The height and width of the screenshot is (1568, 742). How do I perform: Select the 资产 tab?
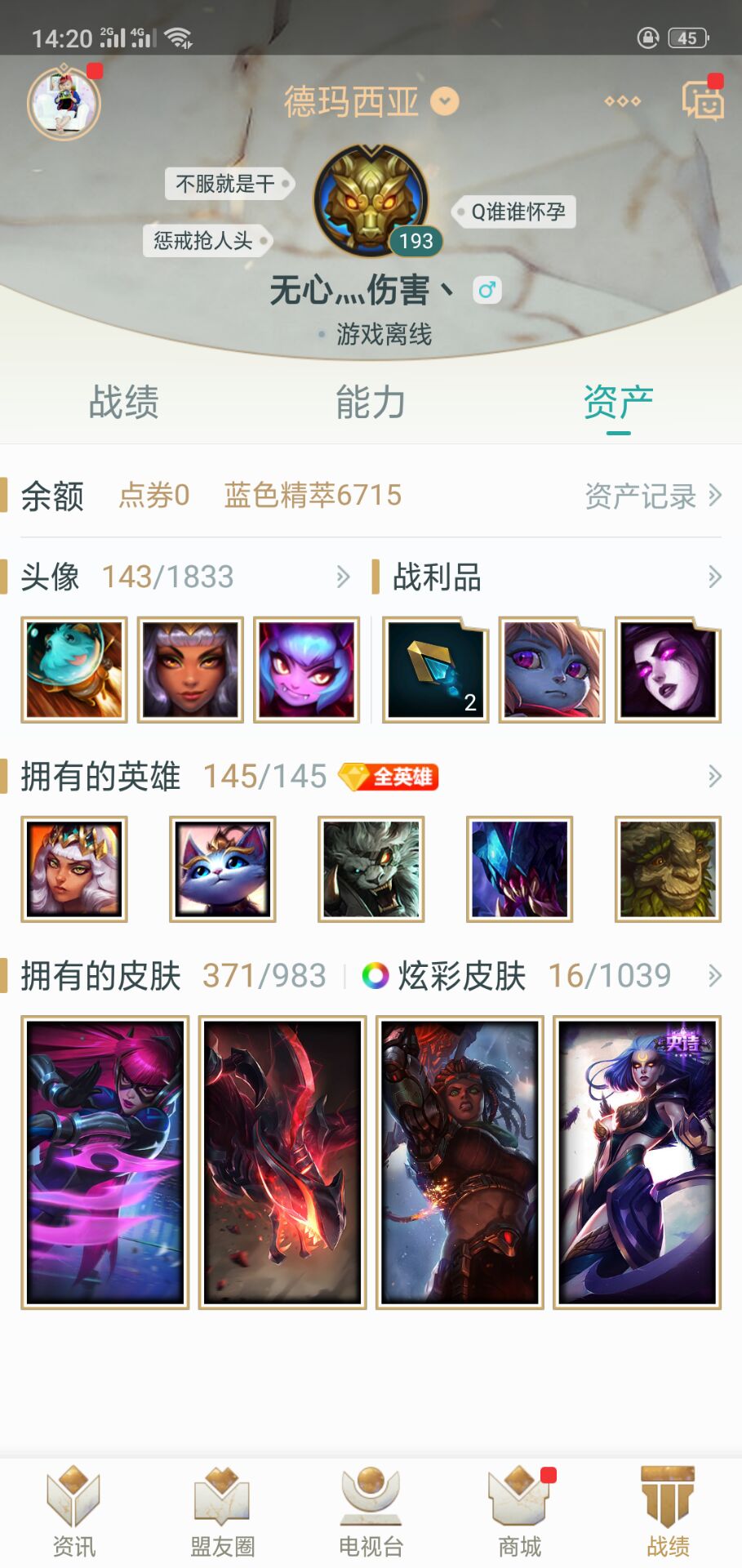(x=618, y=403)
